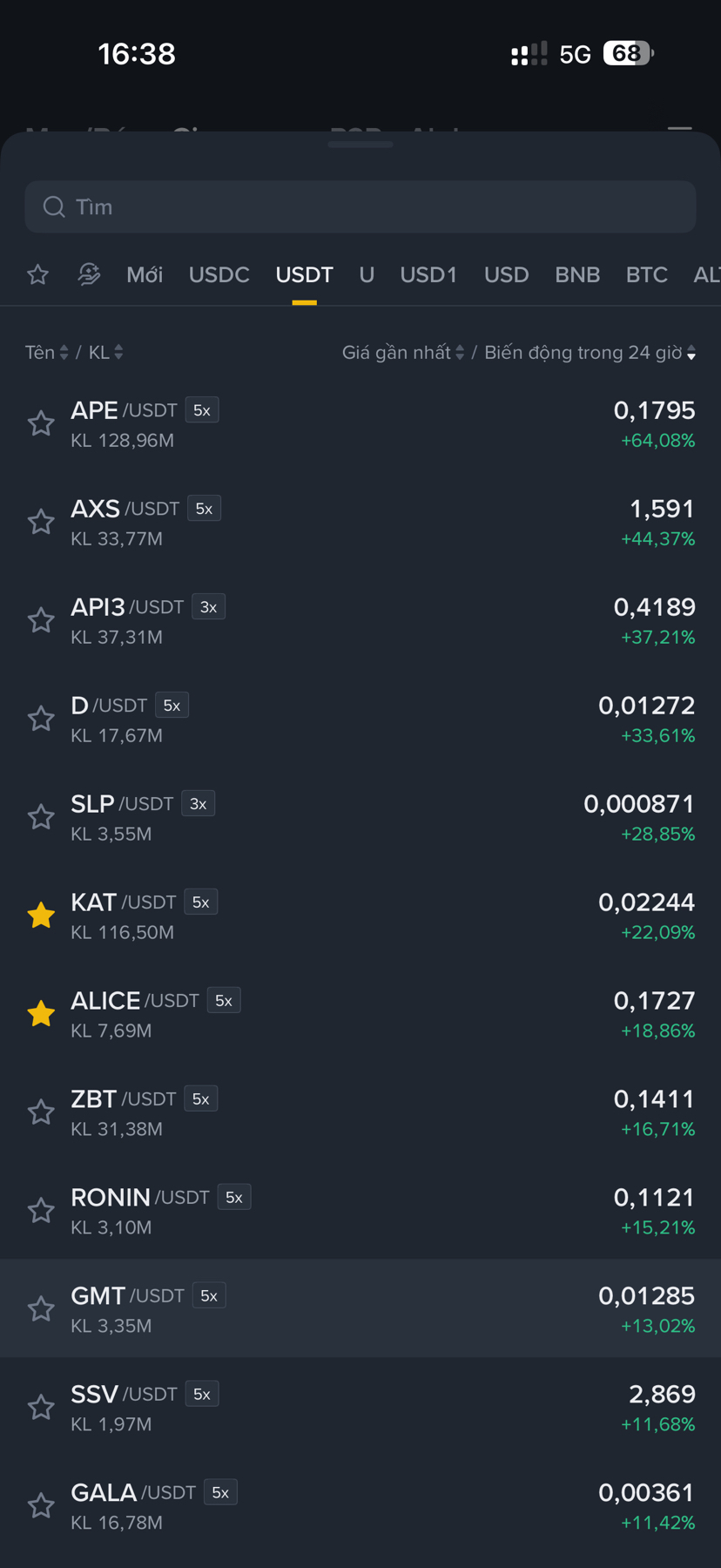
Task: Add AXS/USDT to favorites
Action: 41,523
